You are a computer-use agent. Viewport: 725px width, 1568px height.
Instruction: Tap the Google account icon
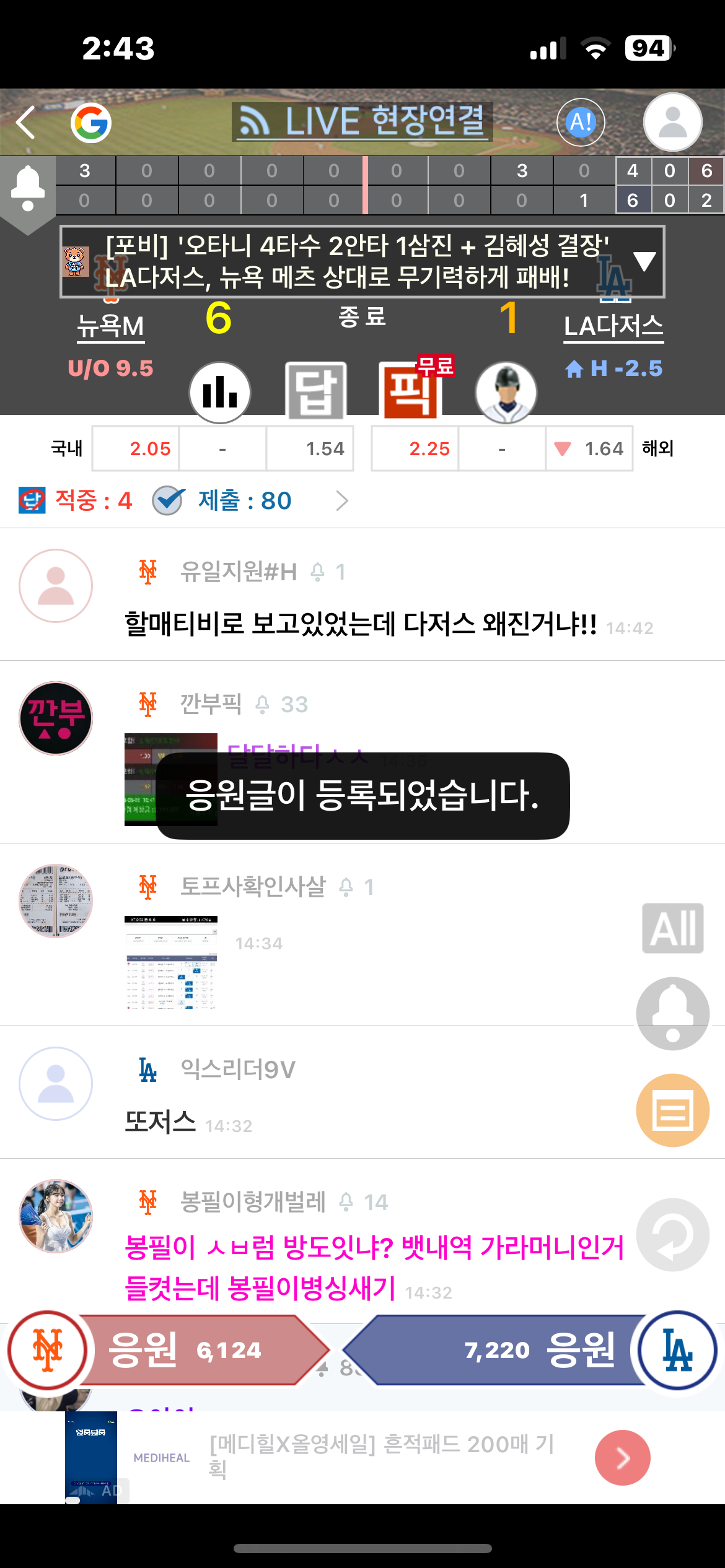tap(91, 123)
